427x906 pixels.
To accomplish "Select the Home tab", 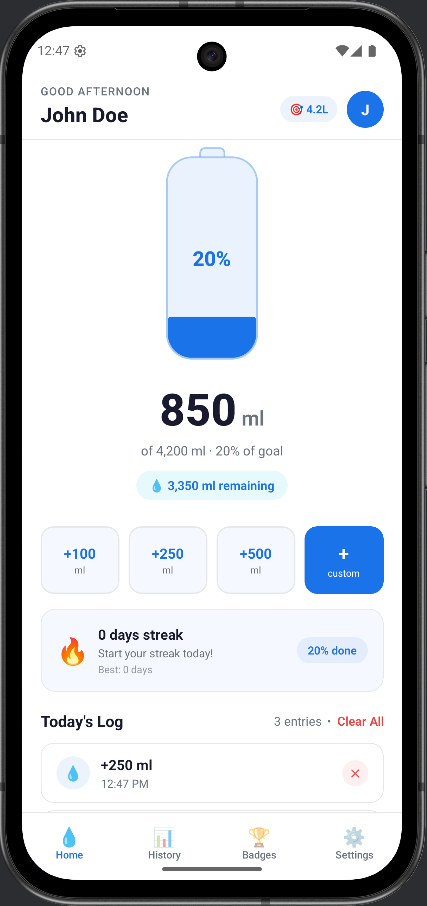I will 69,844.
